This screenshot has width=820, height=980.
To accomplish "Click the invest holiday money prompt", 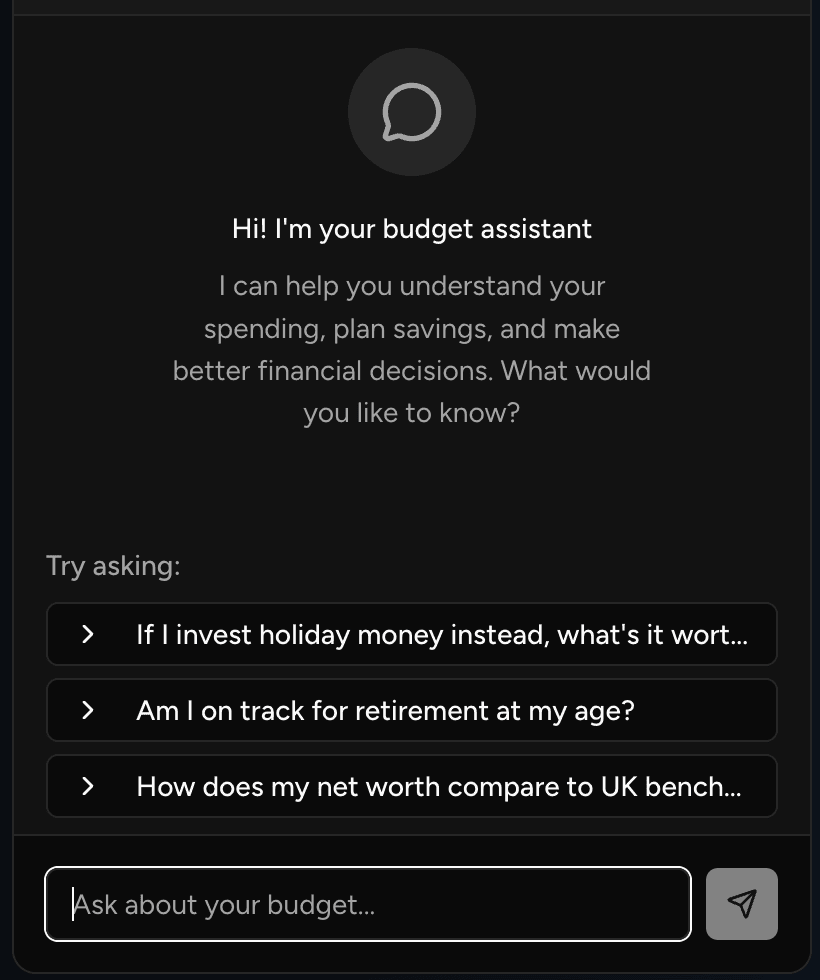I will point(411,633).
